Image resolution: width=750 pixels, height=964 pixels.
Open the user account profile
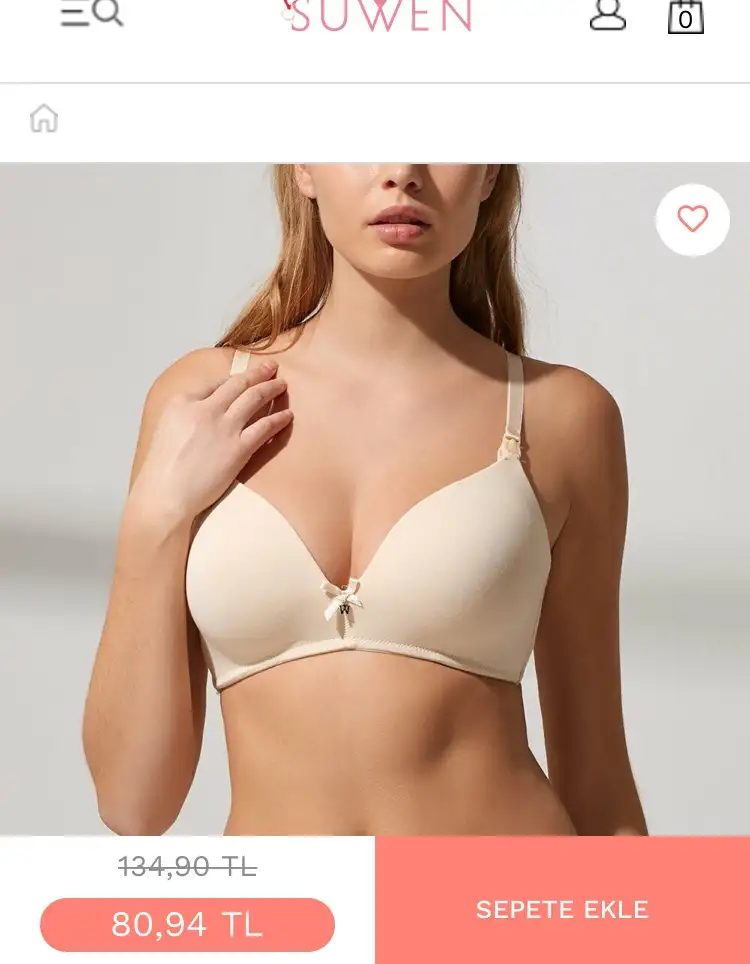pos(607,15)
